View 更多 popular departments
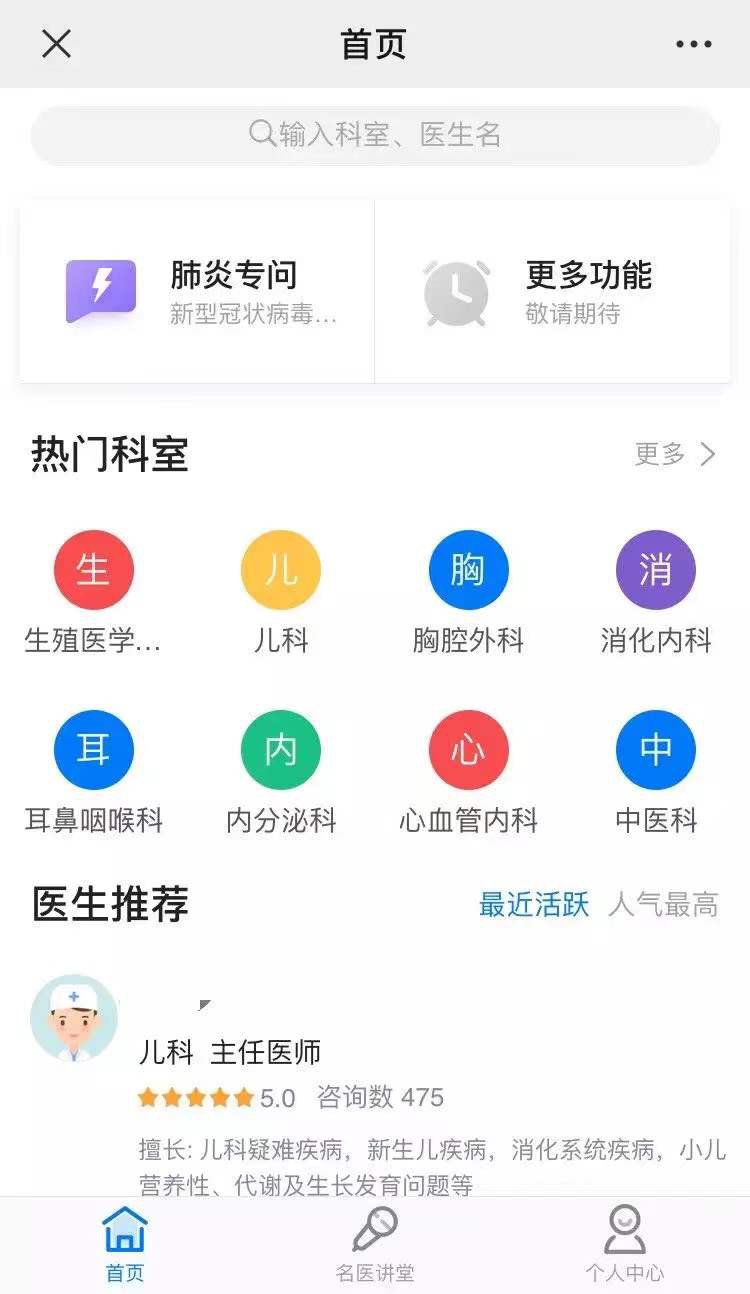Screen dimensions: 750x1294 tap(675, 455)
